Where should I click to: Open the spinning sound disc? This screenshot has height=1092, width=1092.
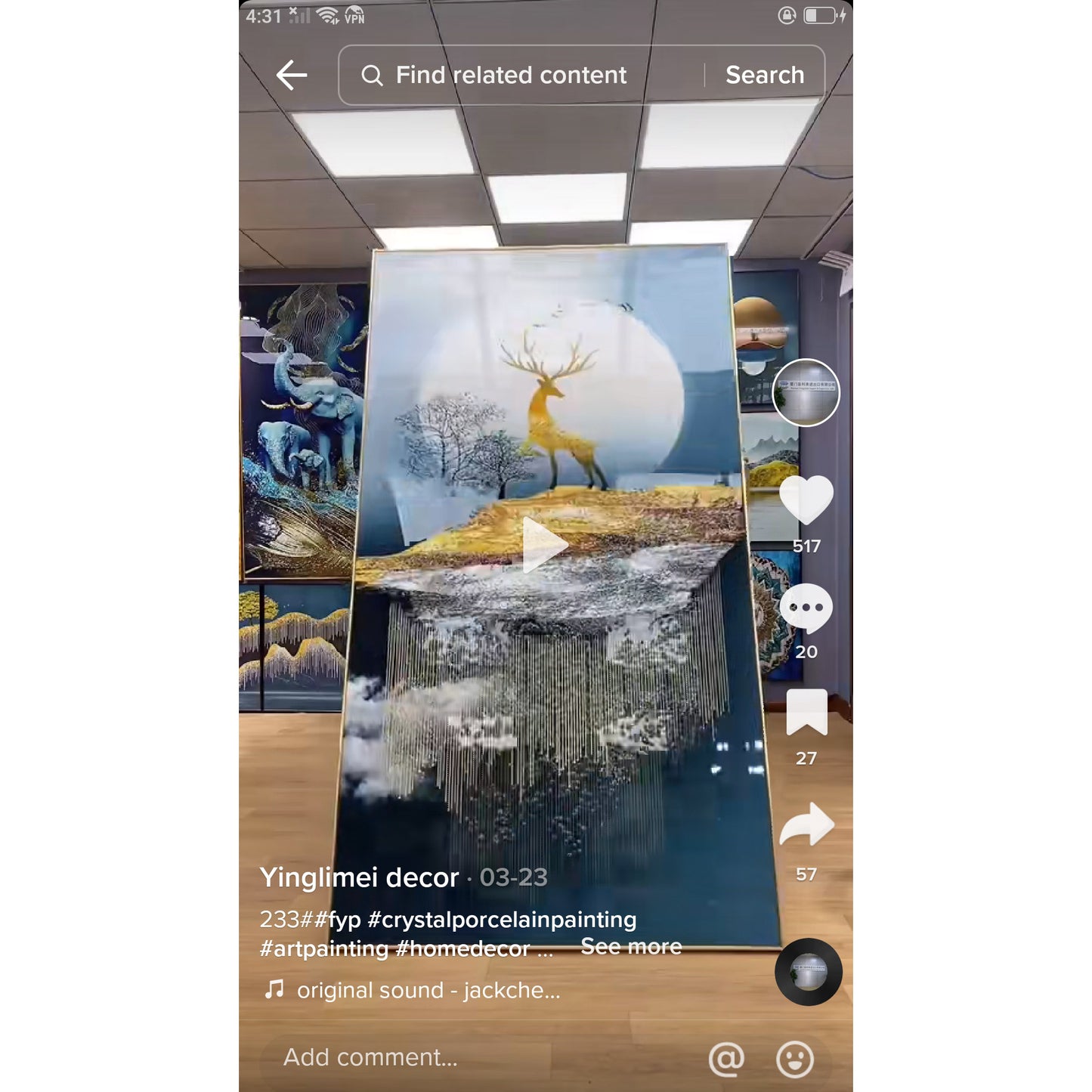pos(808,972)
